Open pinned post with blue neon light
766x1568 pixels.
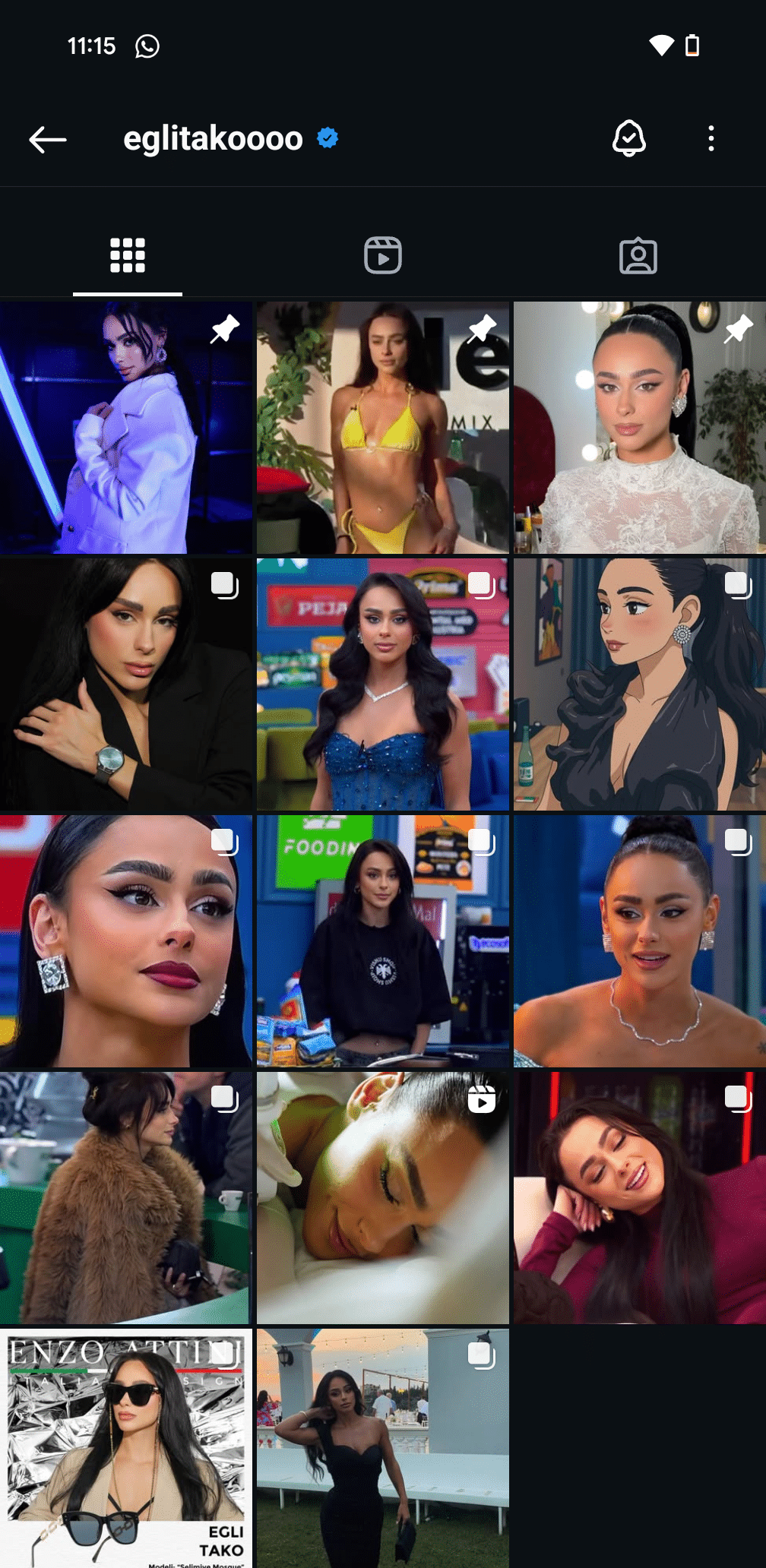tap(125, 428)
